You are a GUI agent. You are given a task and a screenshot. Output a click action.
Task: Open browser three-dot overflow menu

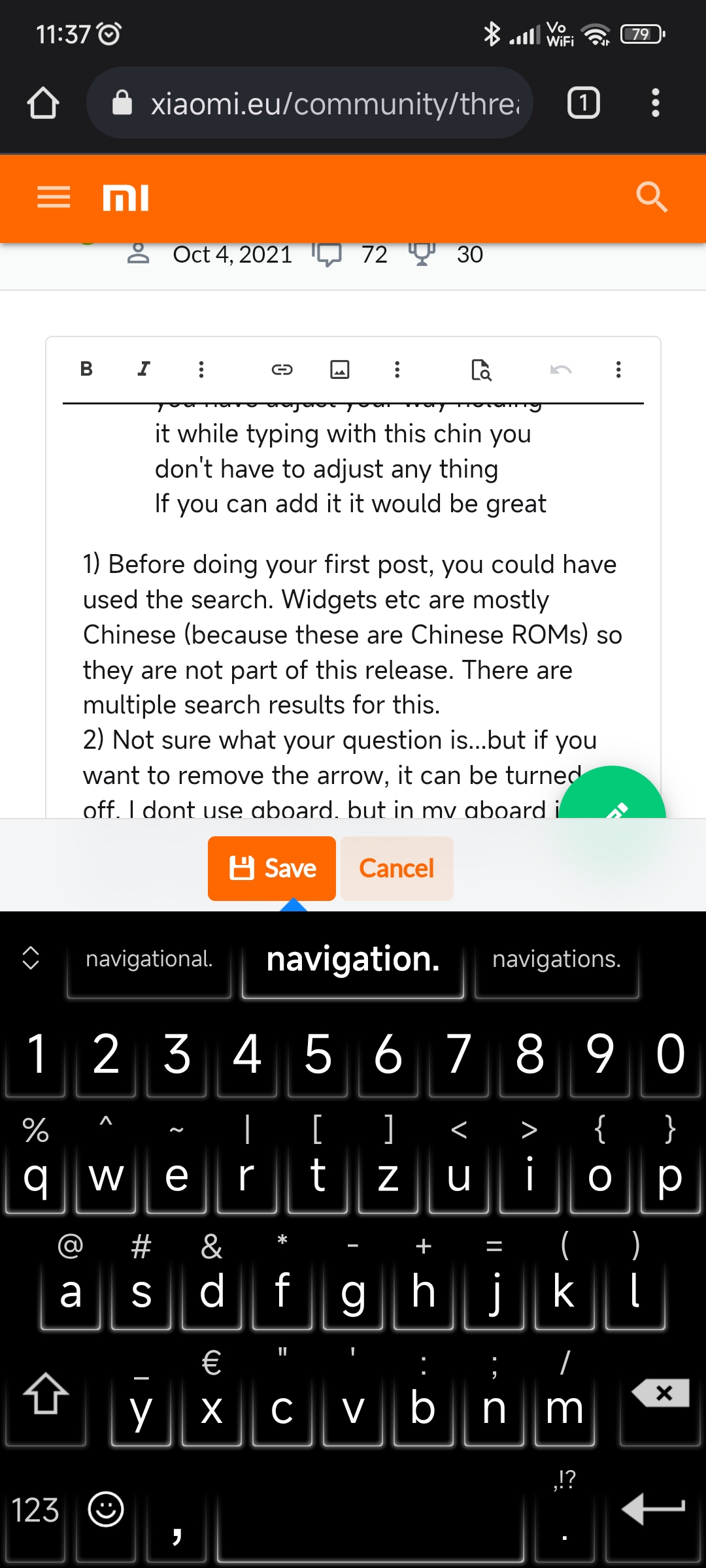[x=656, y=103]
